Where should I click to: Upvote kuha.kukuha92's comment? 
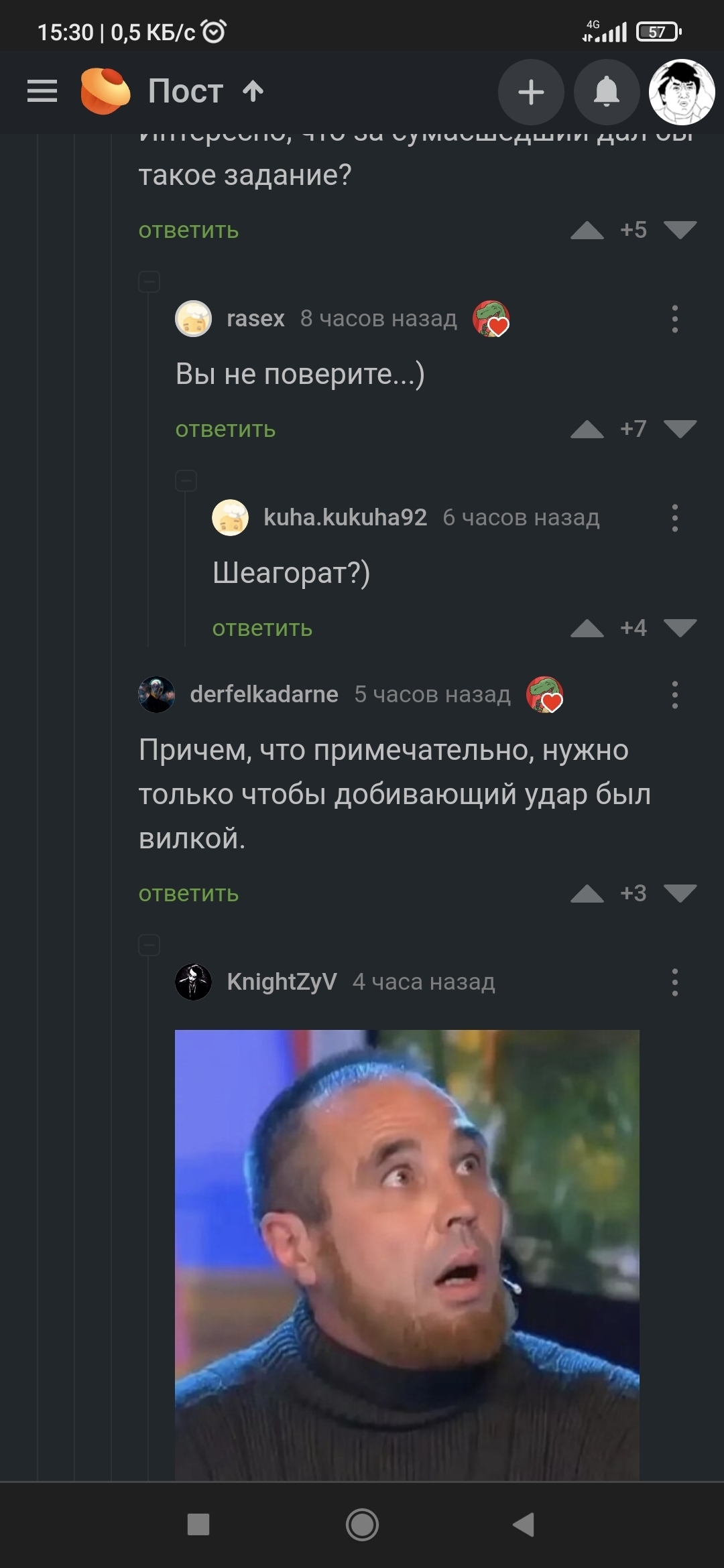click(587, 629)
